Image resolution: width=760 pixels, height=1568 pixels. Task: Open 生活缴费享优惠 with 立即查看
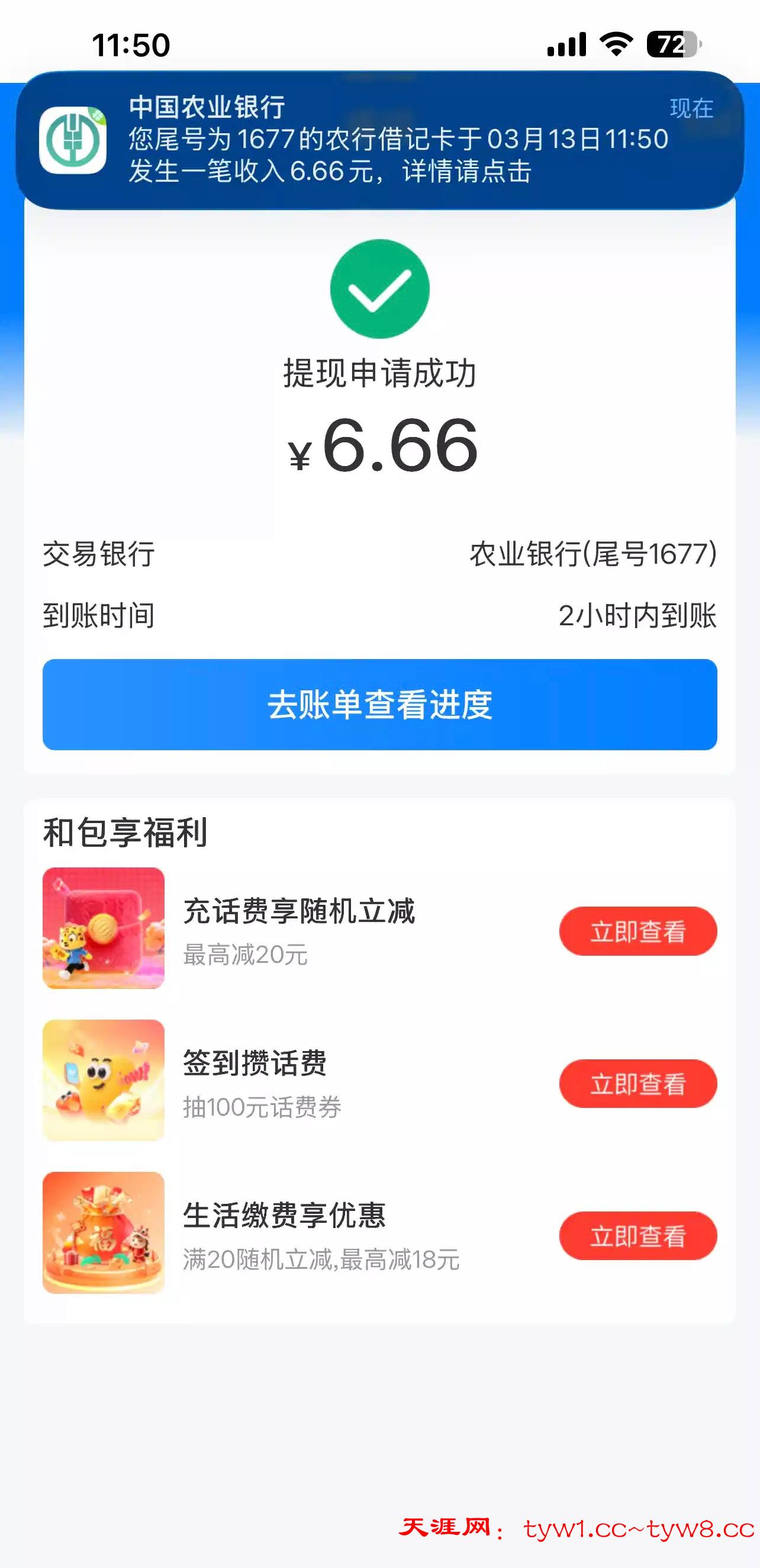point(637,1235)
